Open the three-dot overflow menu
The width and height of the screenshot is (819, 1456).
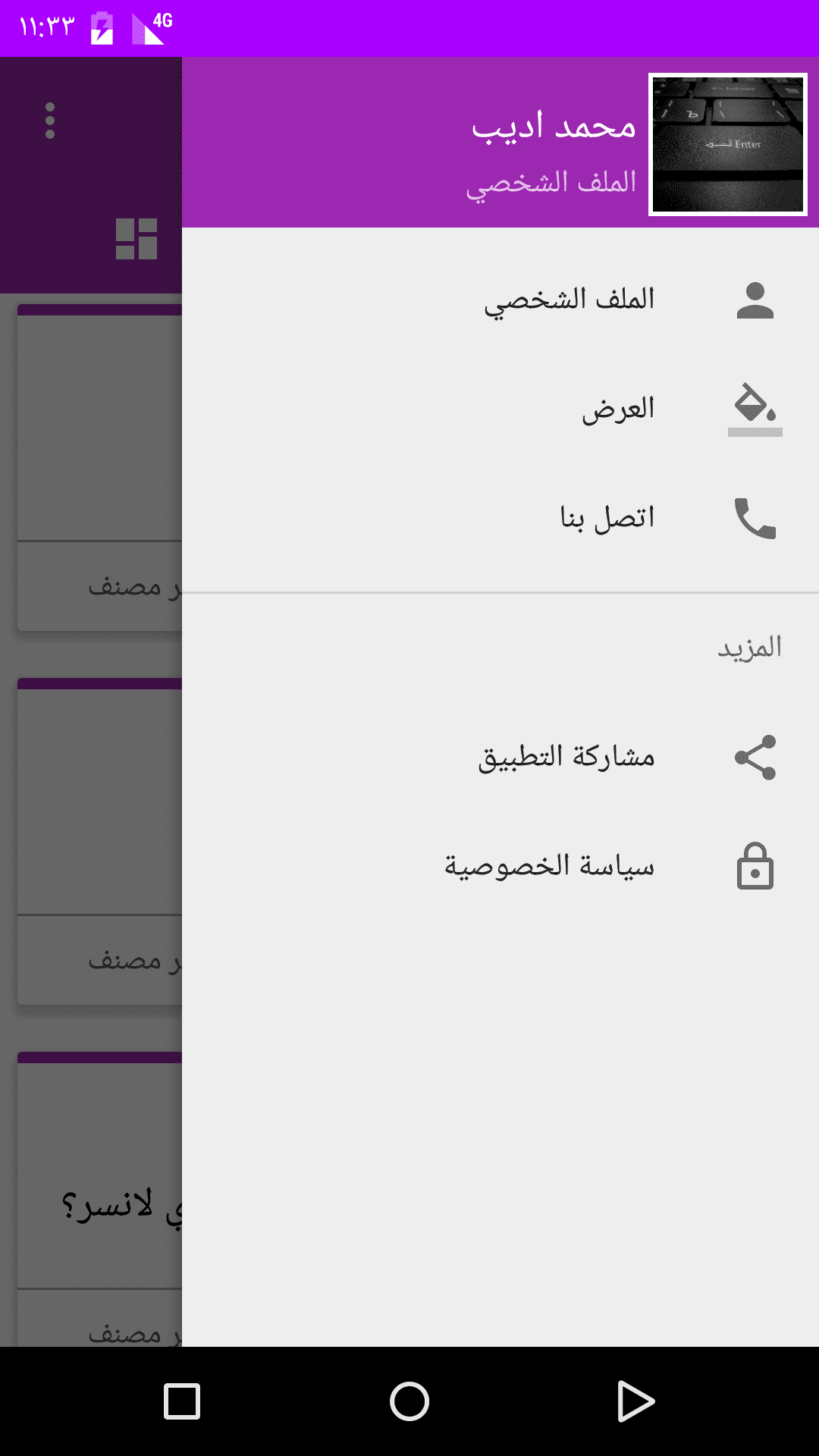pos(50,121)
